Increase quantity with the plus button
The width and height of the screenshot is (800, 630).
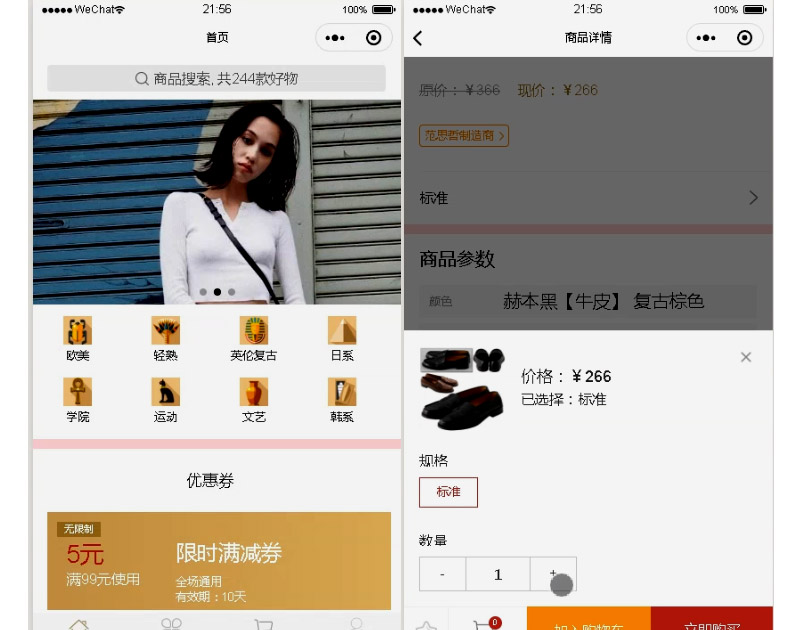click(x=553, y=575)
